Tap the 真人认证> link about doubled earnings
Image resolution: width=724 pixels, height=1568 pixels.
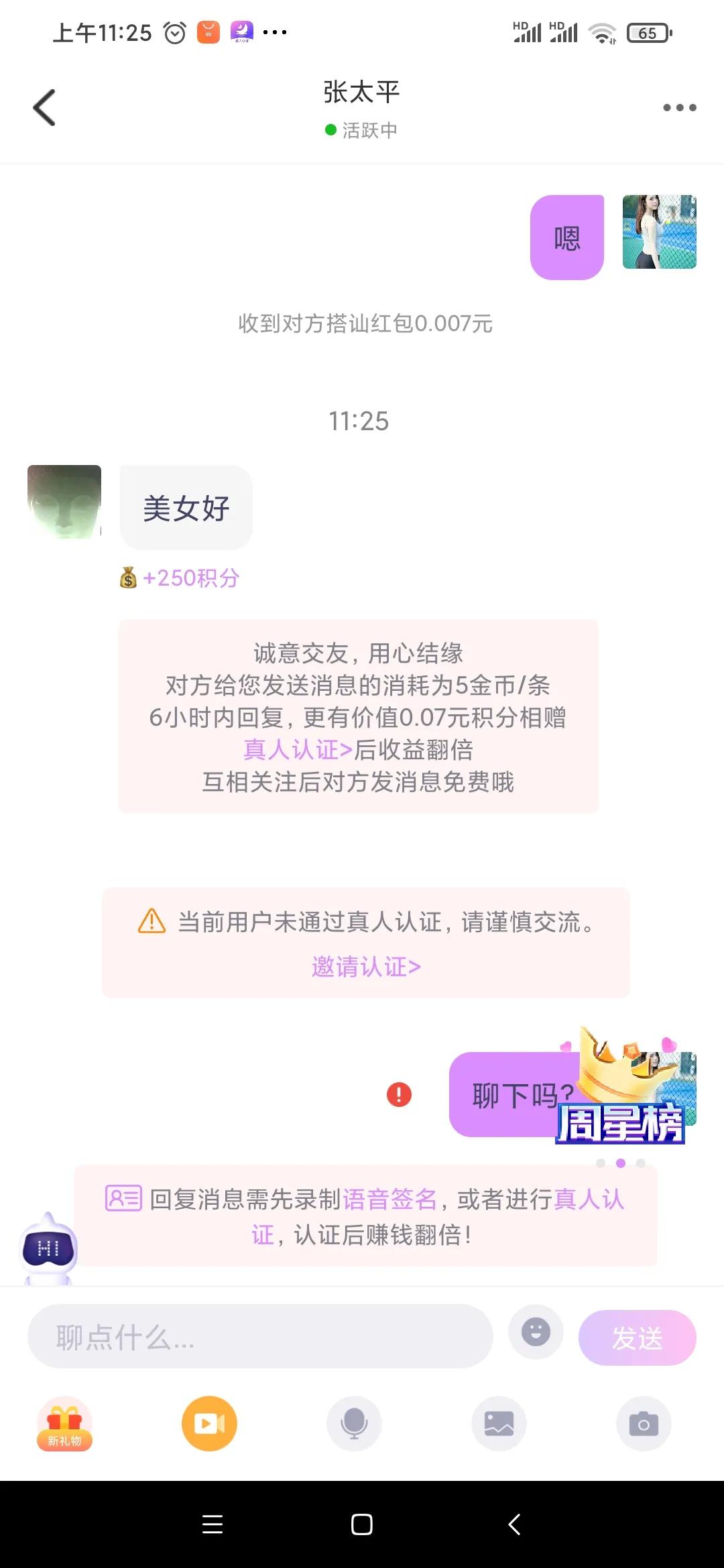pyautogui.click(x=298, y=750)
